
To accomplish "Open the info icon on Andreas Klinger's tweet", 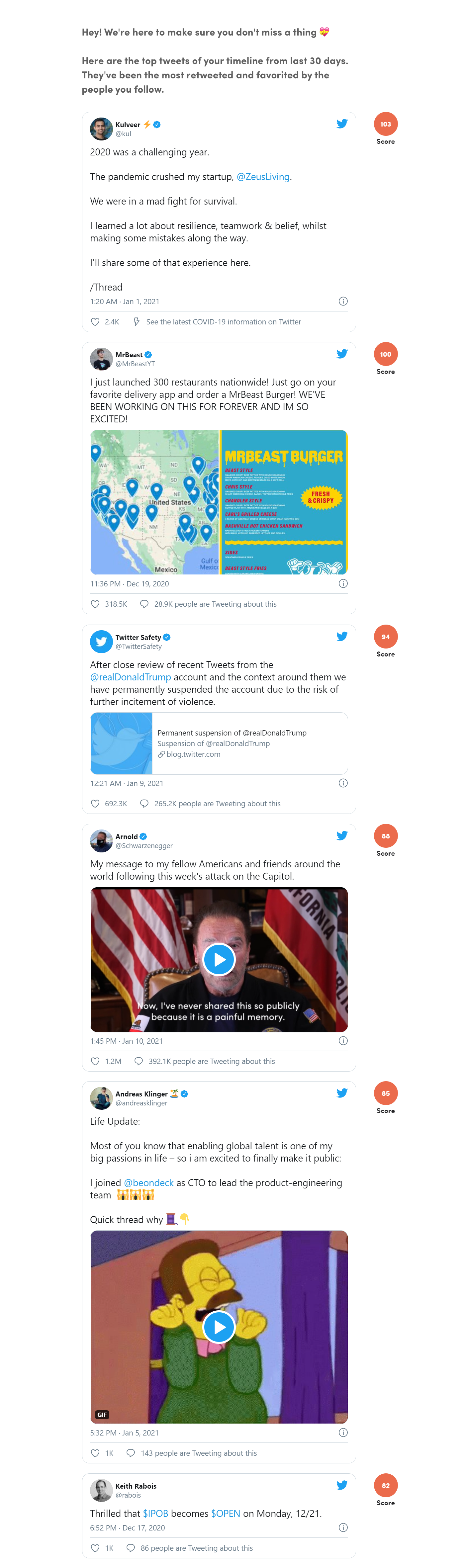I will pyautogui.click(x=343, y=1432).
